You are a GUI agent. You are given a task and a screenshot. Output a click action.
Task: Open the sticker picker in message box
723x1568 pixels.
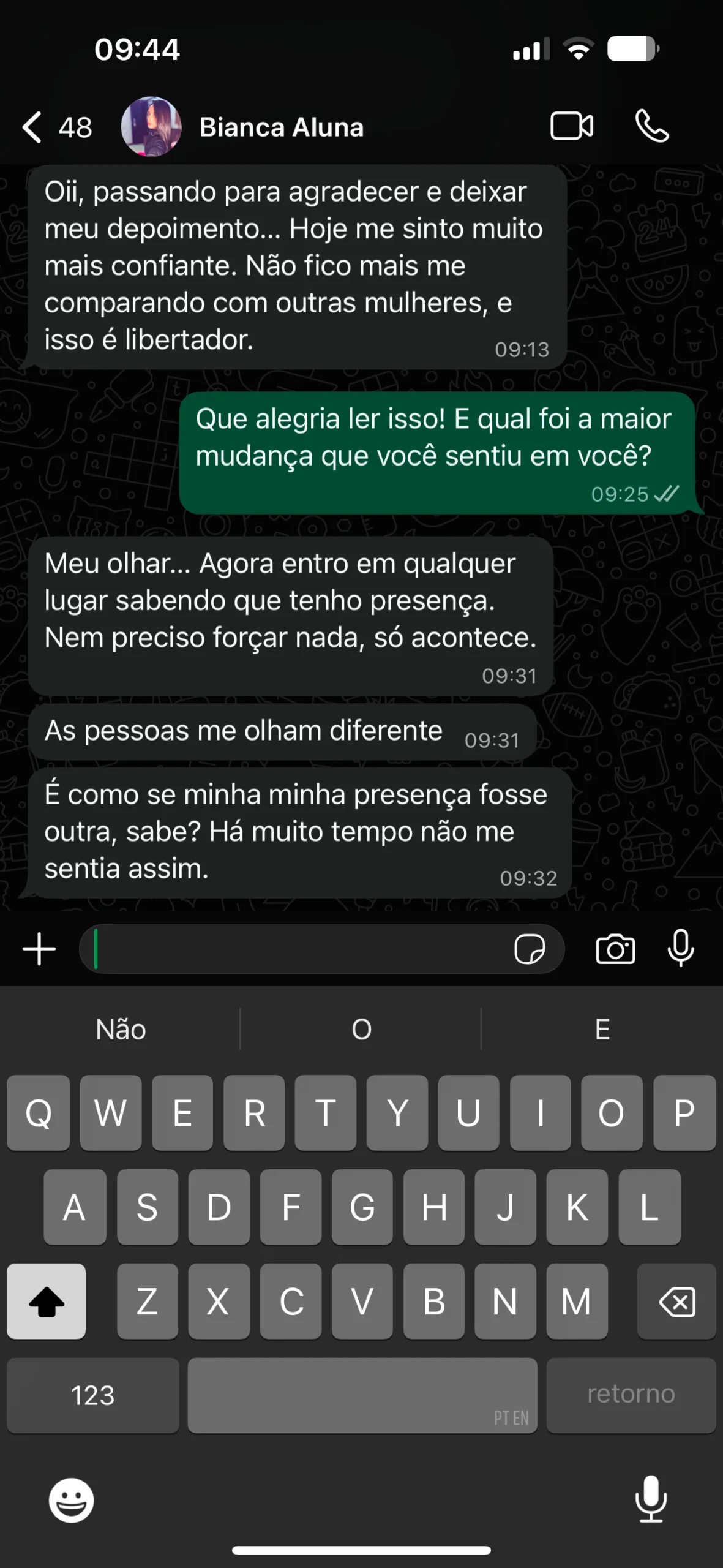click(x=530, y=949)
